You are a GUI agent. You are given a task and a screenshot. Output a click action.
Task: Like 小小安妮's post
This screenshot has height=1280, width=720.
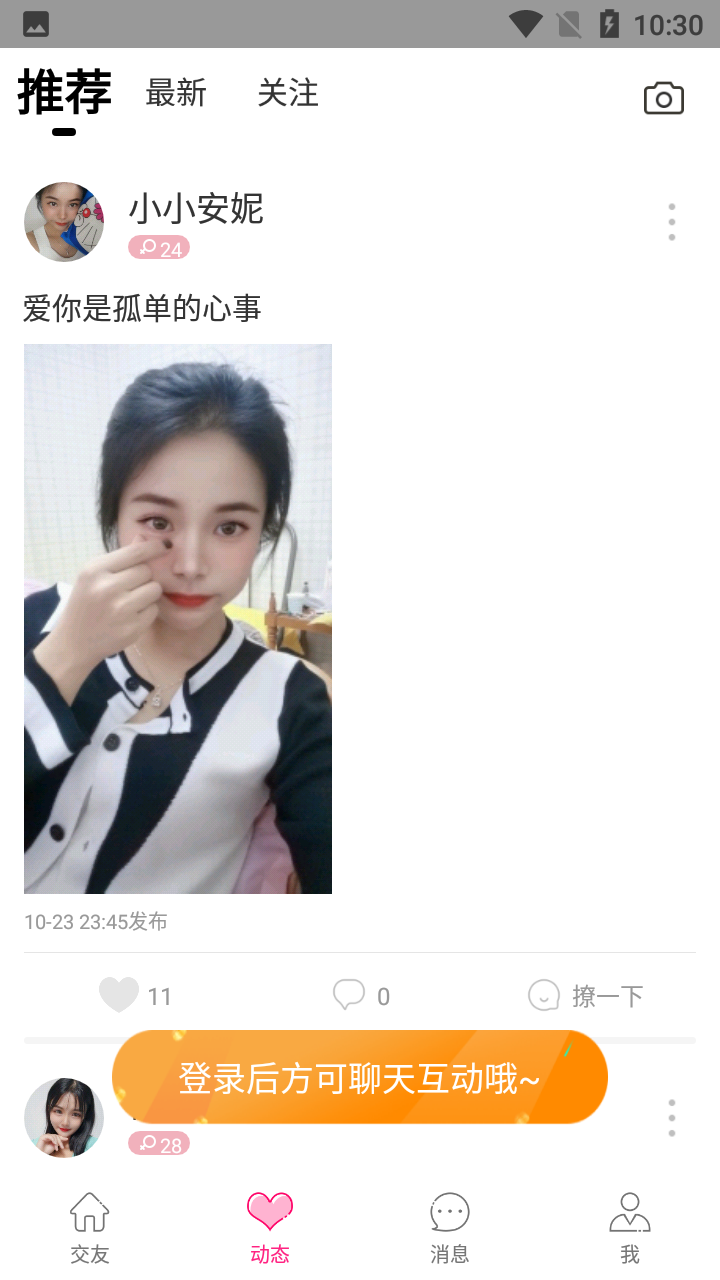click(135, 996)
